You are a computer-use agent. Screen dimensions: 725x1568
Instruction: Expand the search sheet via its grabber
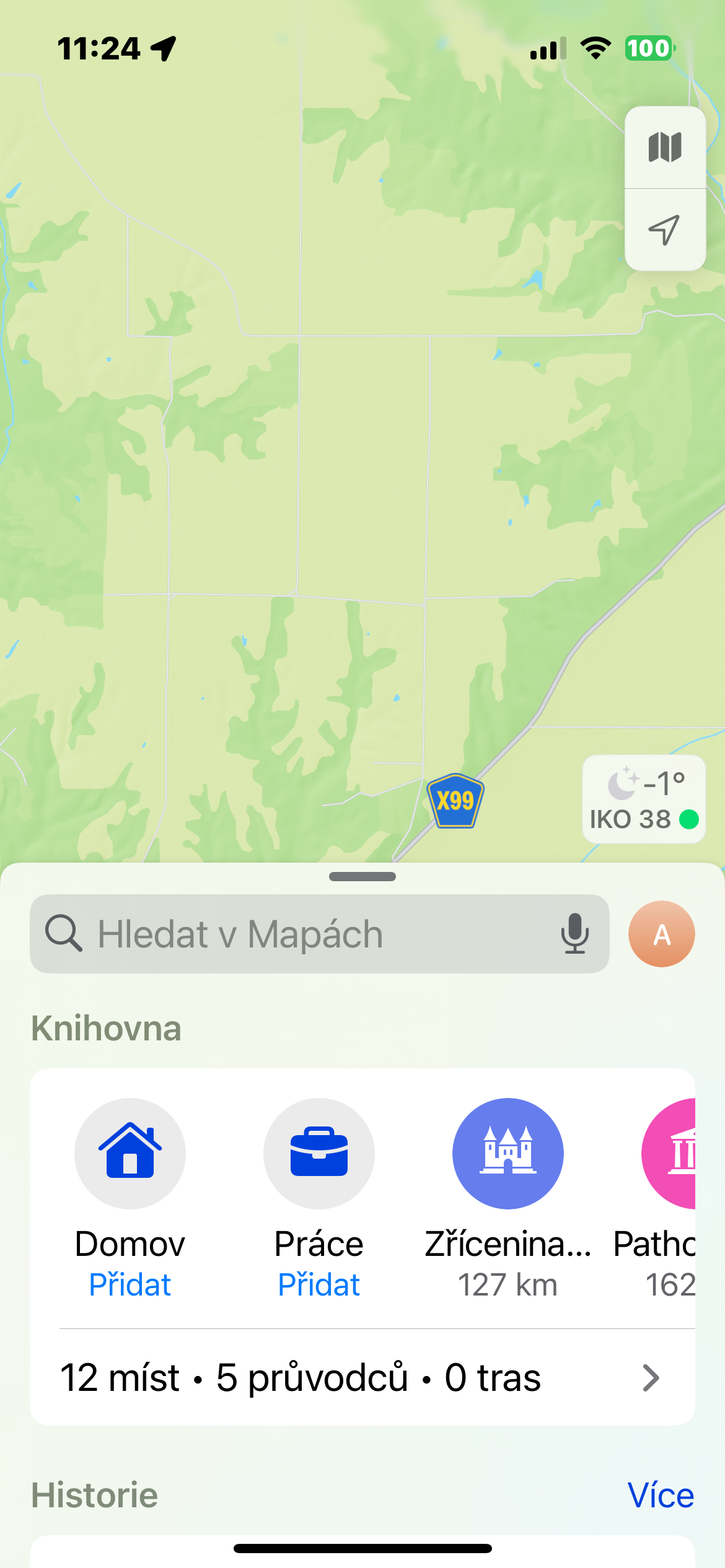click(x=362, y=876)
